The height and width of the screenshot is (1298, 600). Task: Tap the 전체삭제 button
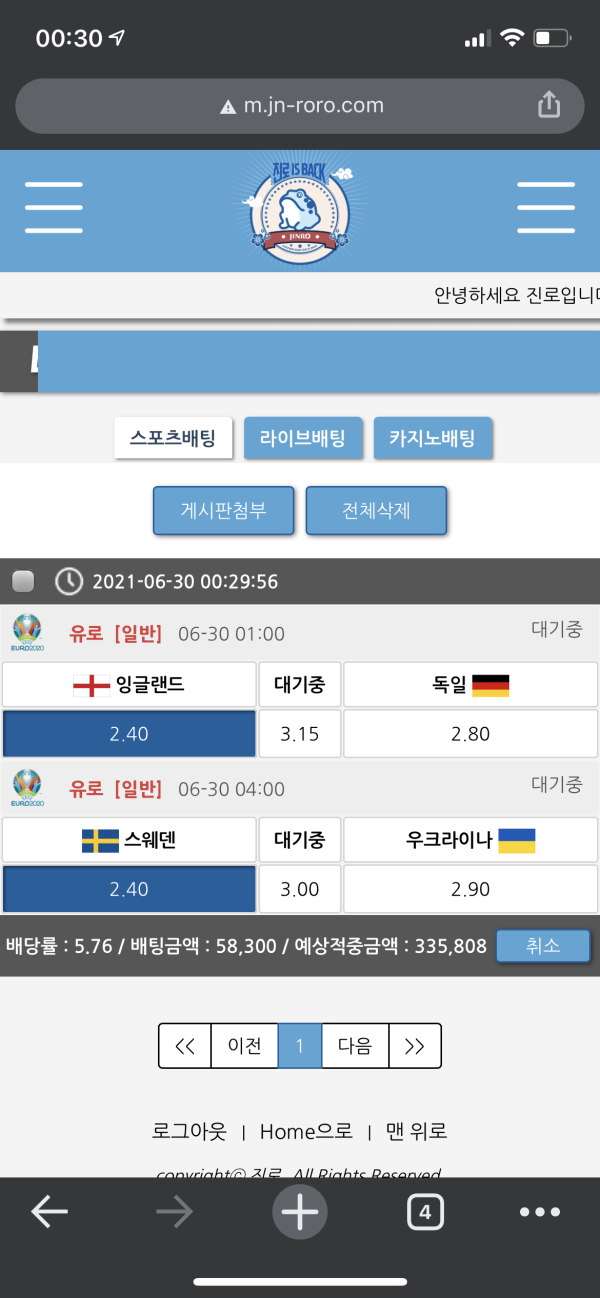[x=376, y=511]
